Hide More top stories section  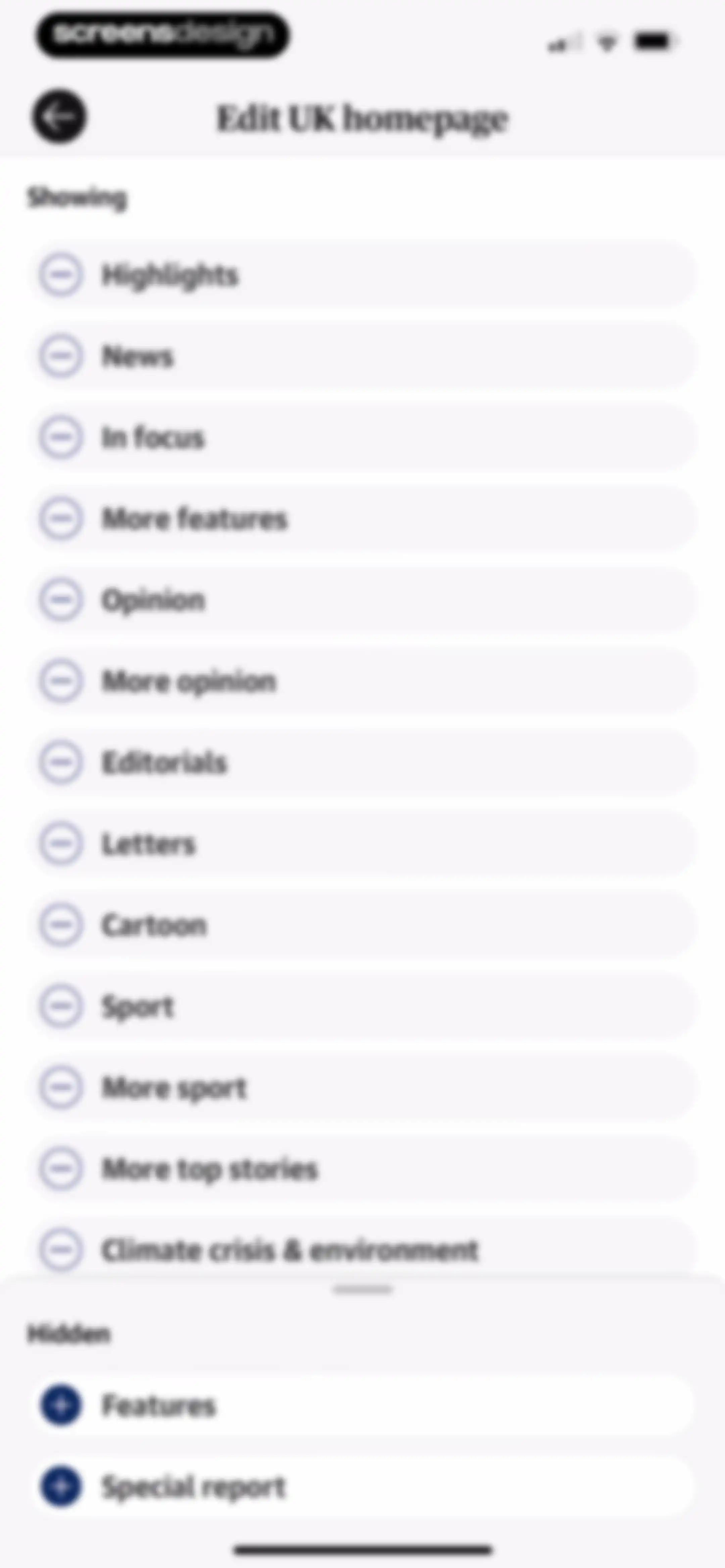(61, 1169)
